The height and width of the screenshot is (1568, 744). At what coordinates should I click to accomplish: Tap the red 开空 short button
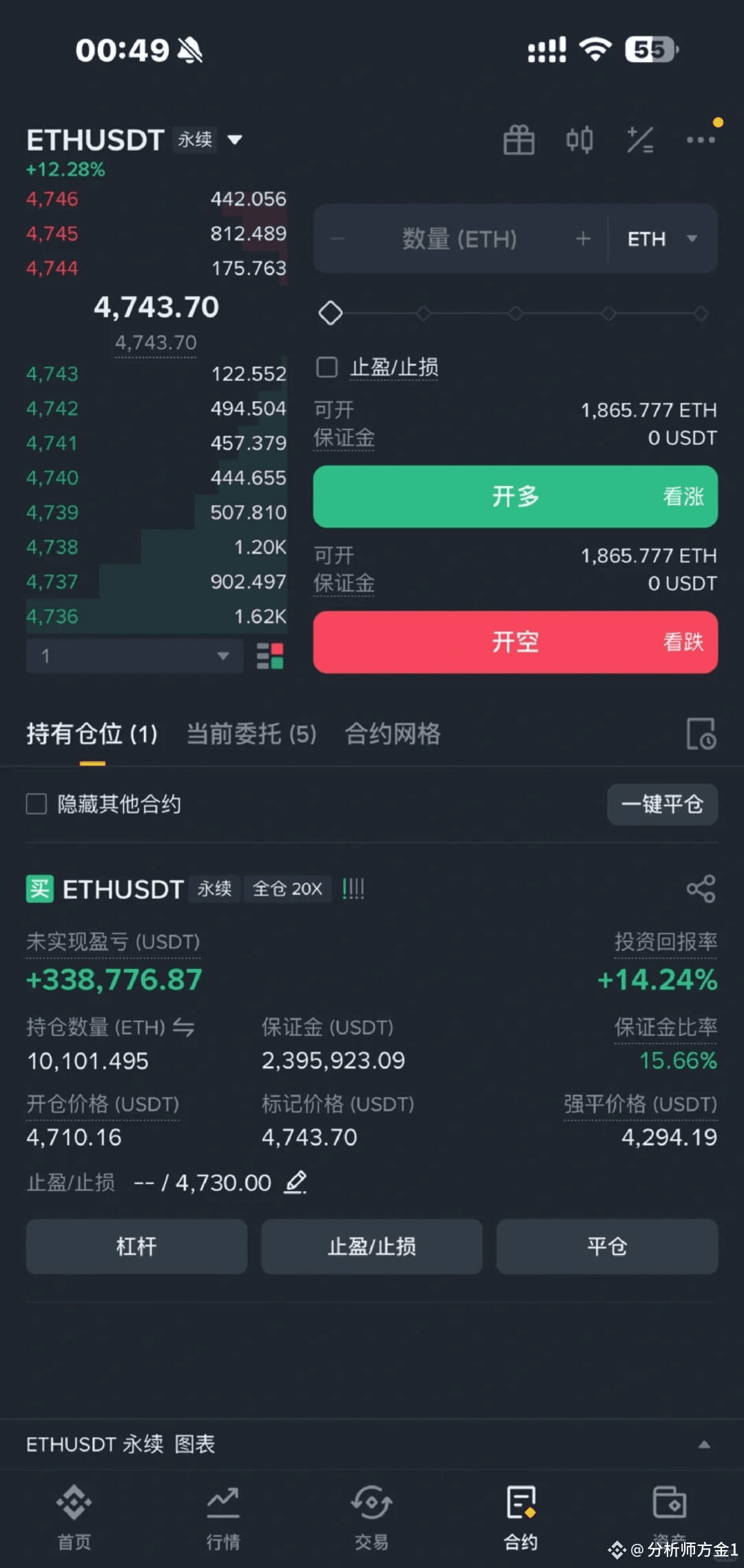click(515, 642)
